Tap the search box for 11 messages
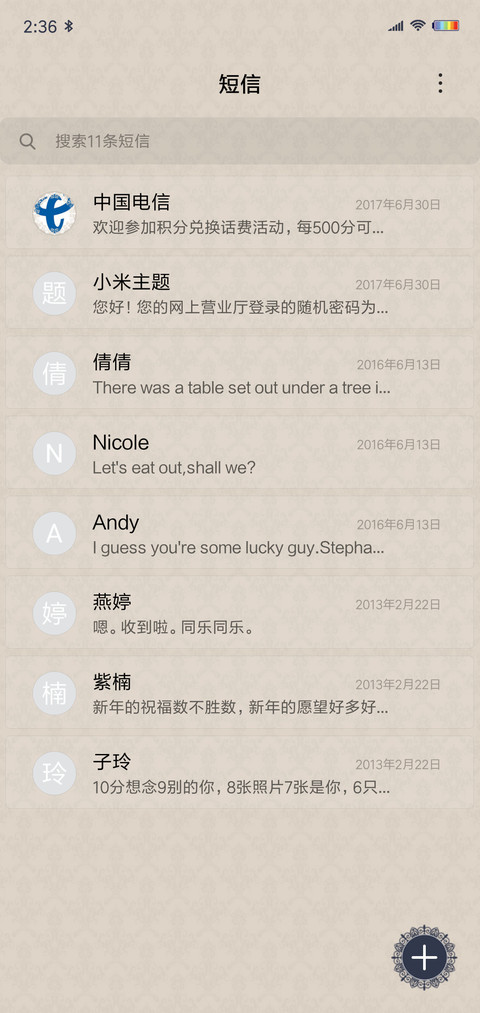Screen dimensions: 480x1013 pyautogui.click(x=240, y=141)
